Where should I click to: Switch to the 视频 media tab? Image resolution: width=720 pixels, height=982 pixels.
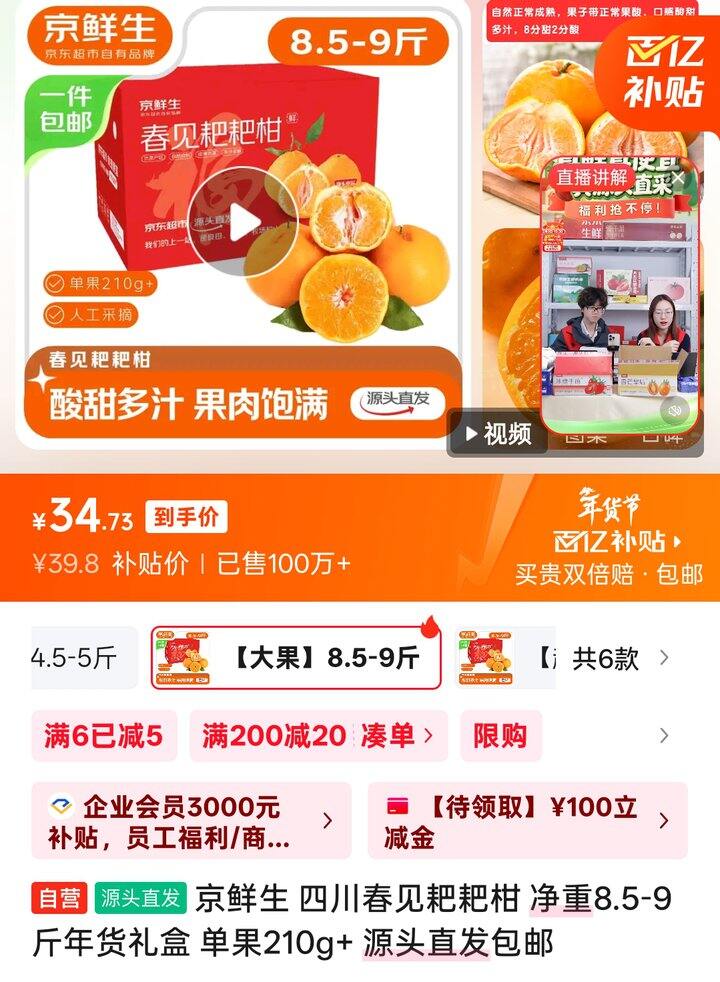[497, 433]
